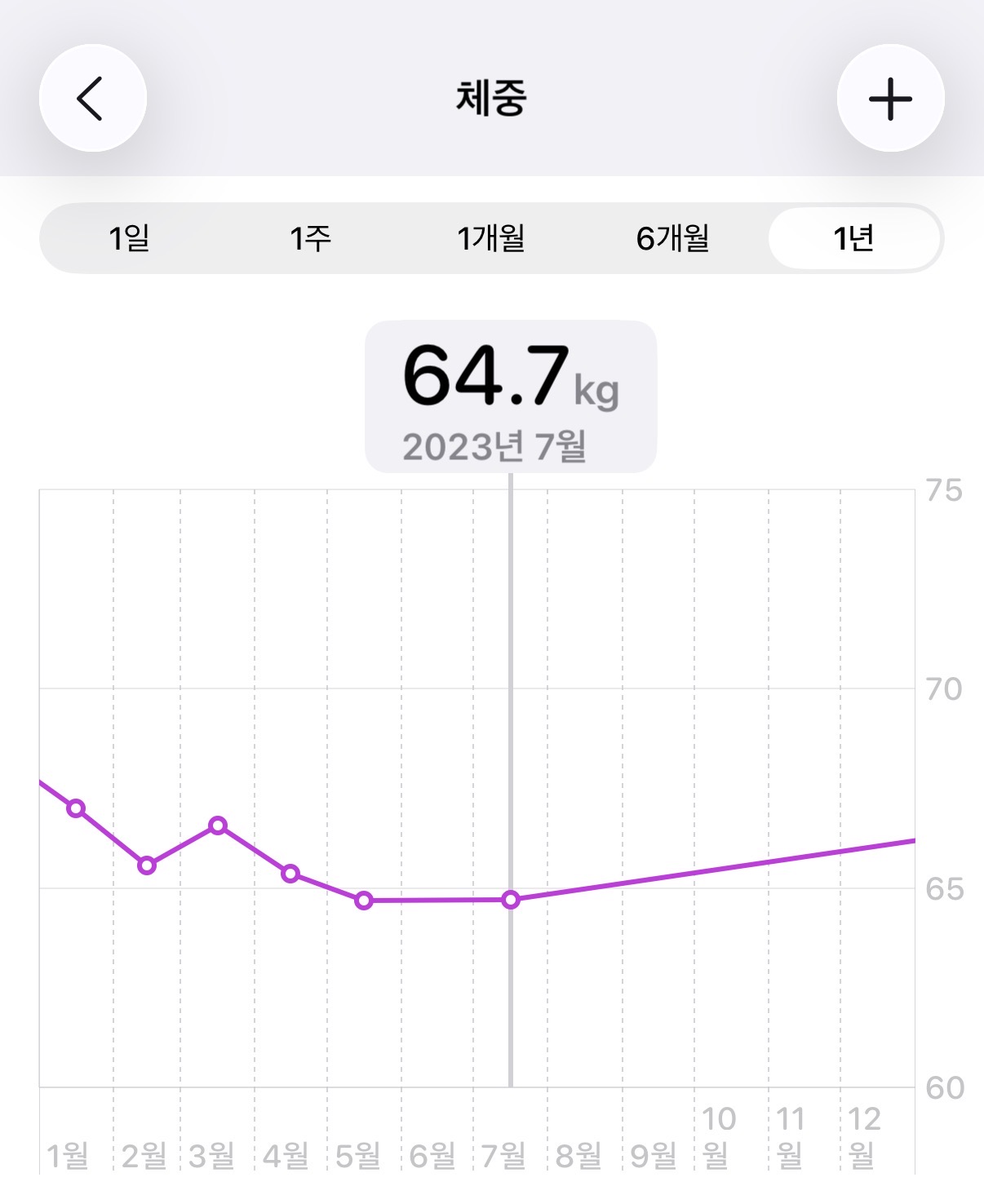This screenshot has height=1204, width=984.
Task: Select the March weight data point
Action: click(218, 826)
